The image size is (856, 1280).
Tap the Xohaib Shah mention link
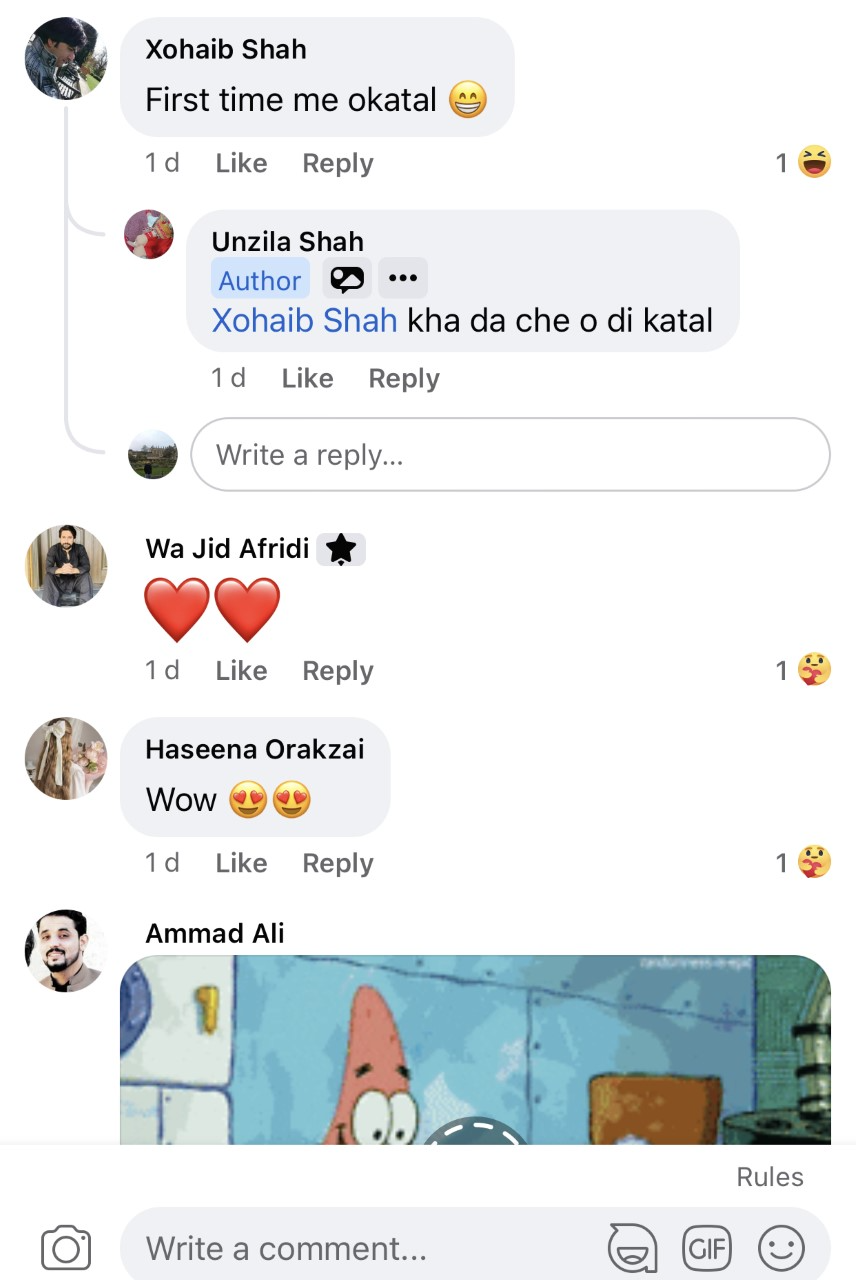pyautogui.click(x=304, y=321)
